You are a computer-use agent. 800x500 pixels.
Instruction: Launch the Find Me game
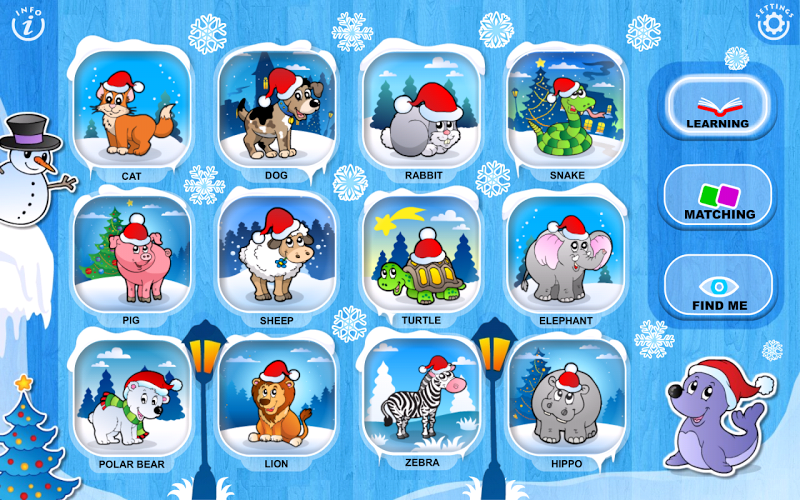[x=718, y=287]
